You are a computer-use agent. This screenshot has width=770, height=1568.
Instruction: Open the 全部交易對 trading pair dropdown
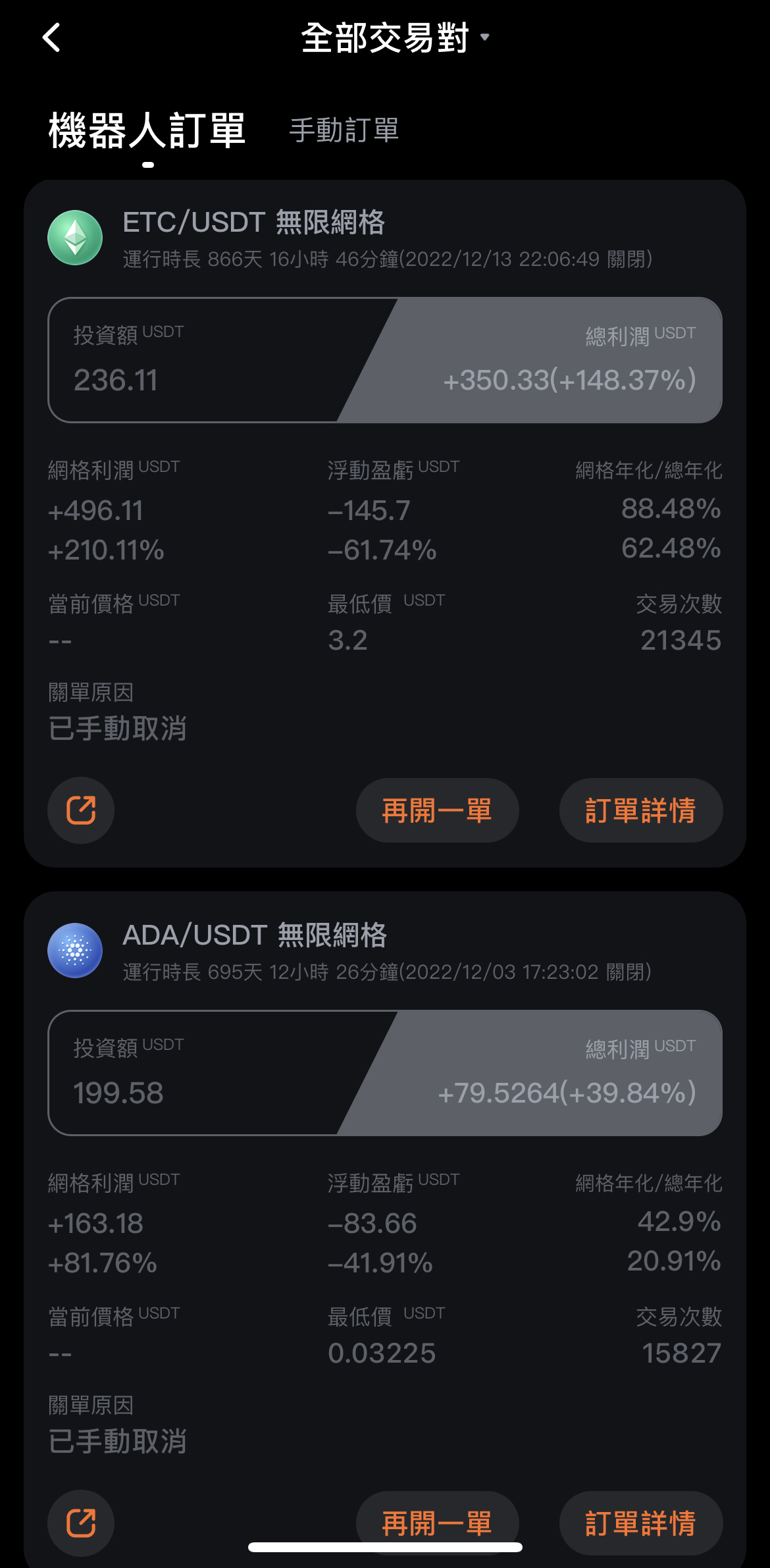coord(395,38)
